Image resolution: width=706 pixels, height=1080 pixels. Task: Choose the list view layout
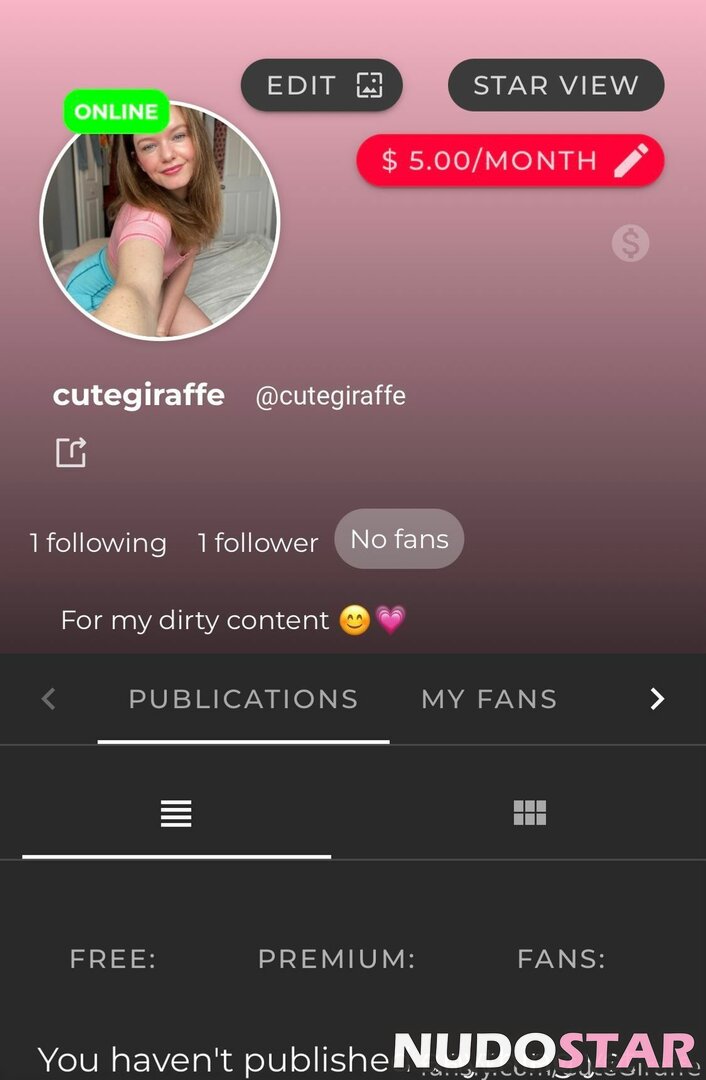(176, 813)
